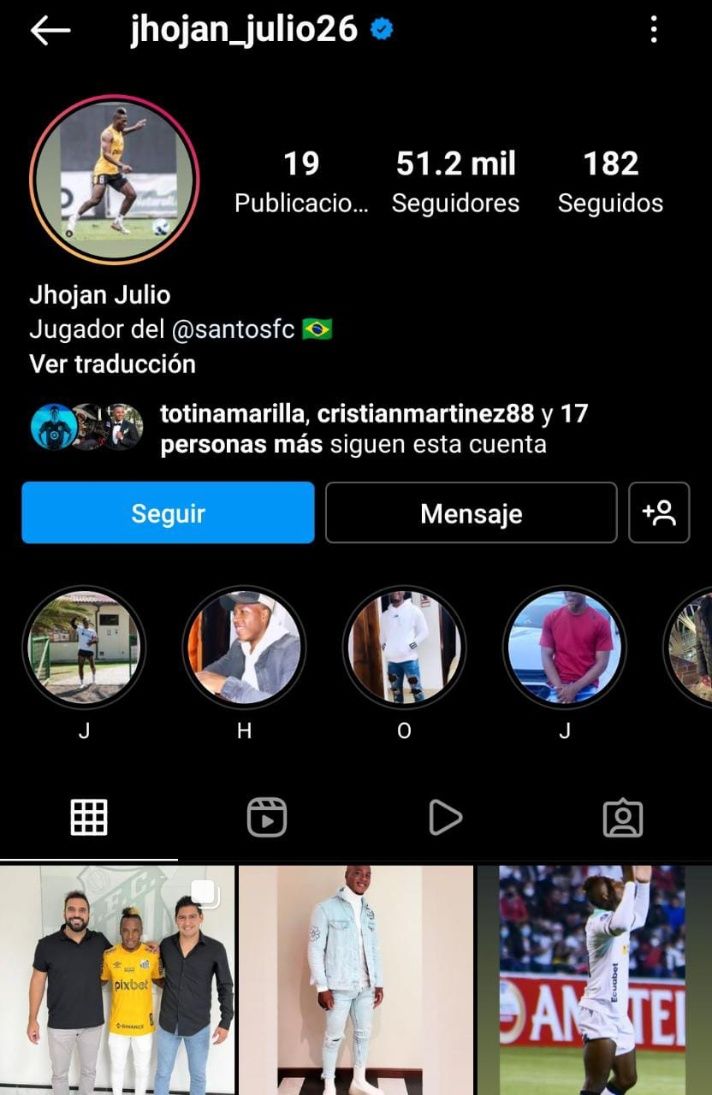Select the posts grid tab
This screenshot has width=712, height=1095.
(89, 818)
